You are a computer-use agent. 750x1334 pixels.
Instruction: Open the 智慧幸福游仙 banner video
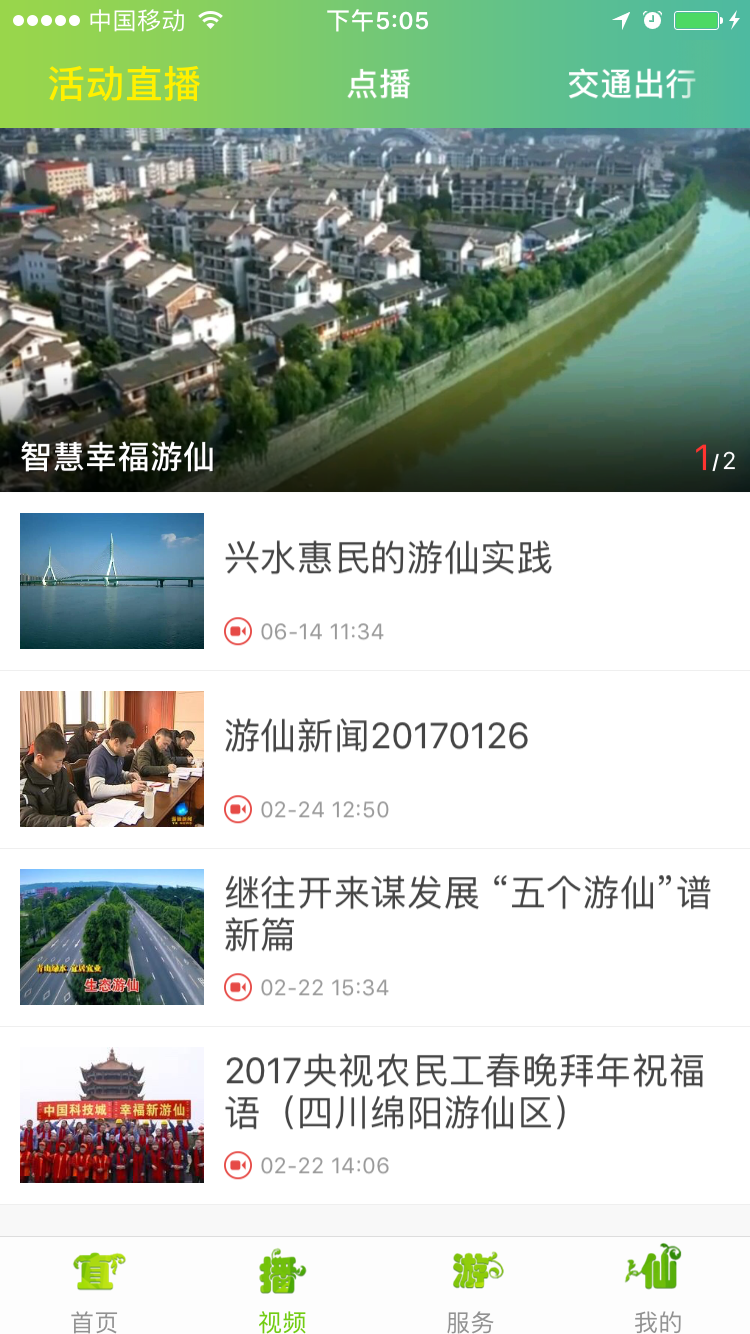pyautogui.click(x=375, y=310)
